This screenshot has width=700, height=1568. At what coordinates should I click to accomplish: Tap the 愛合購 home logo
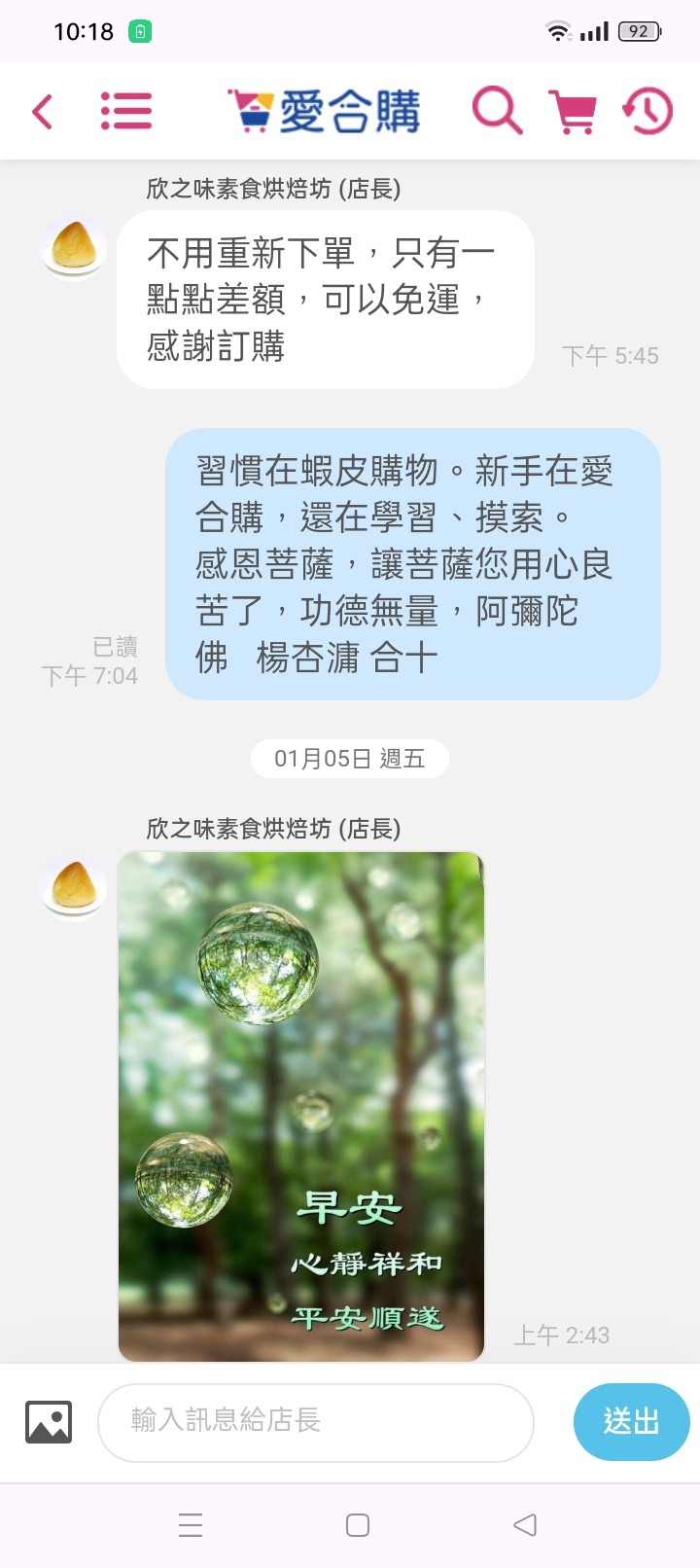pos(324,111)
